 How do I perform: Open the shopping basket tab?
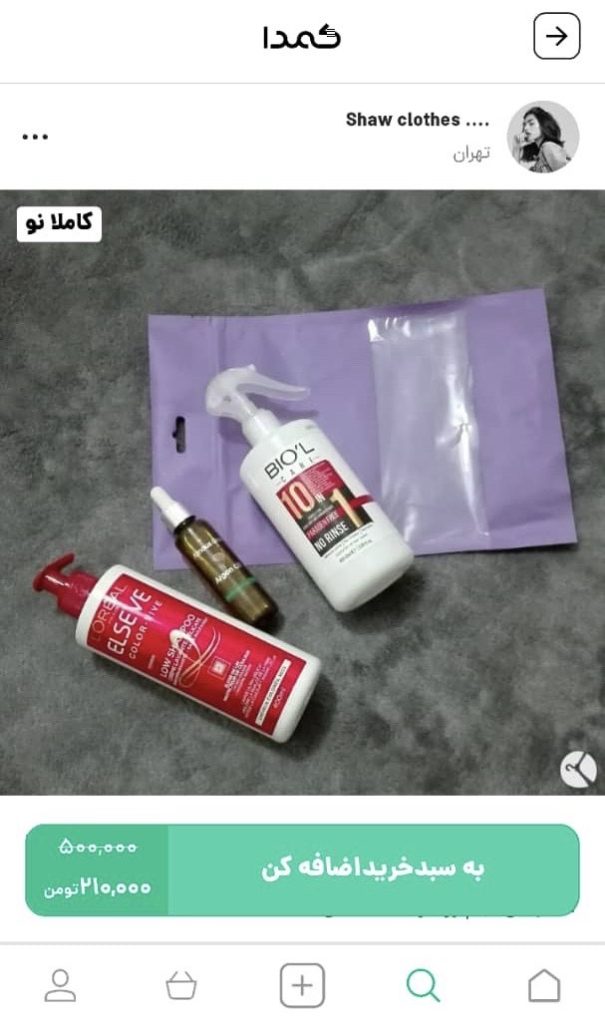pyautogui.click(x=181, y=986)
